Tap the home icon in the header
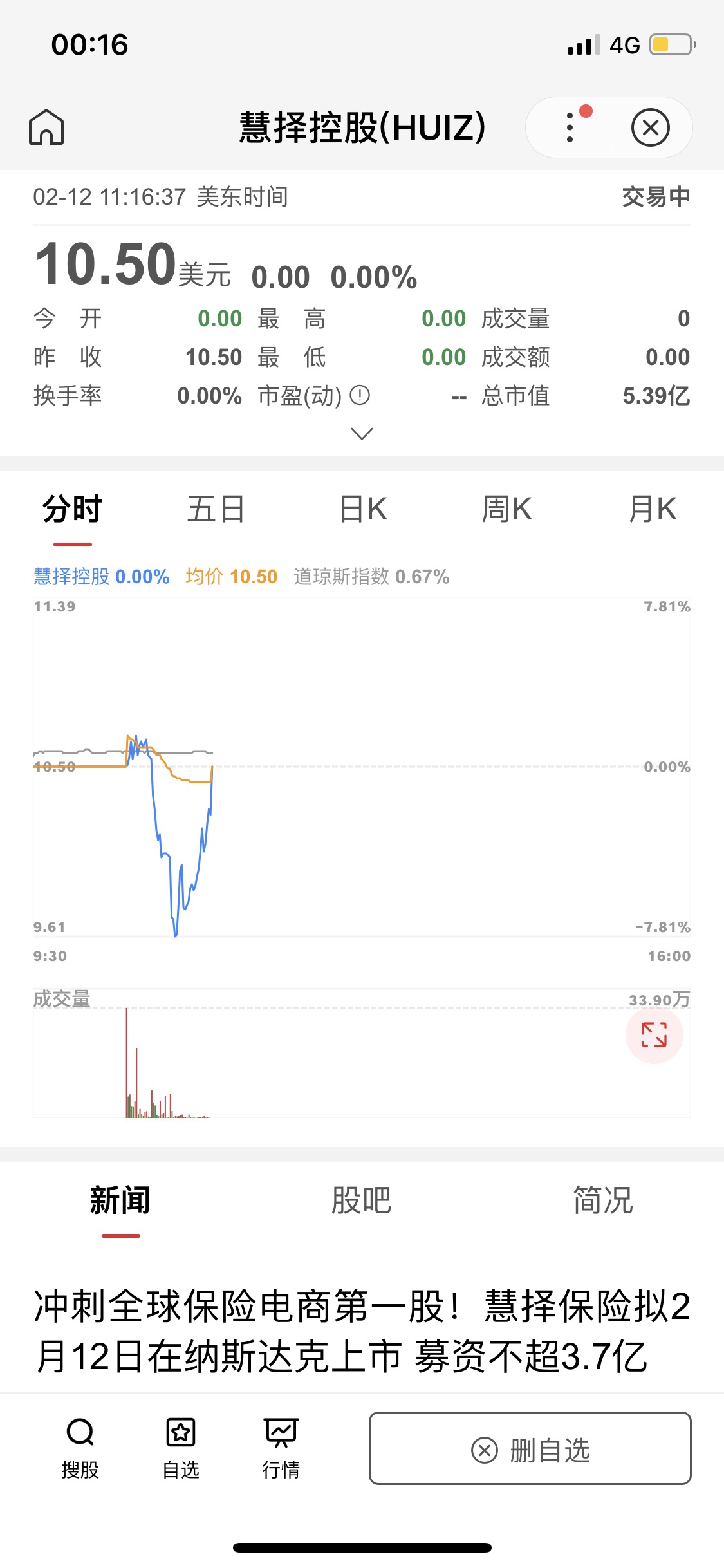Screen dimensions: 724x1568 point(46,127)
